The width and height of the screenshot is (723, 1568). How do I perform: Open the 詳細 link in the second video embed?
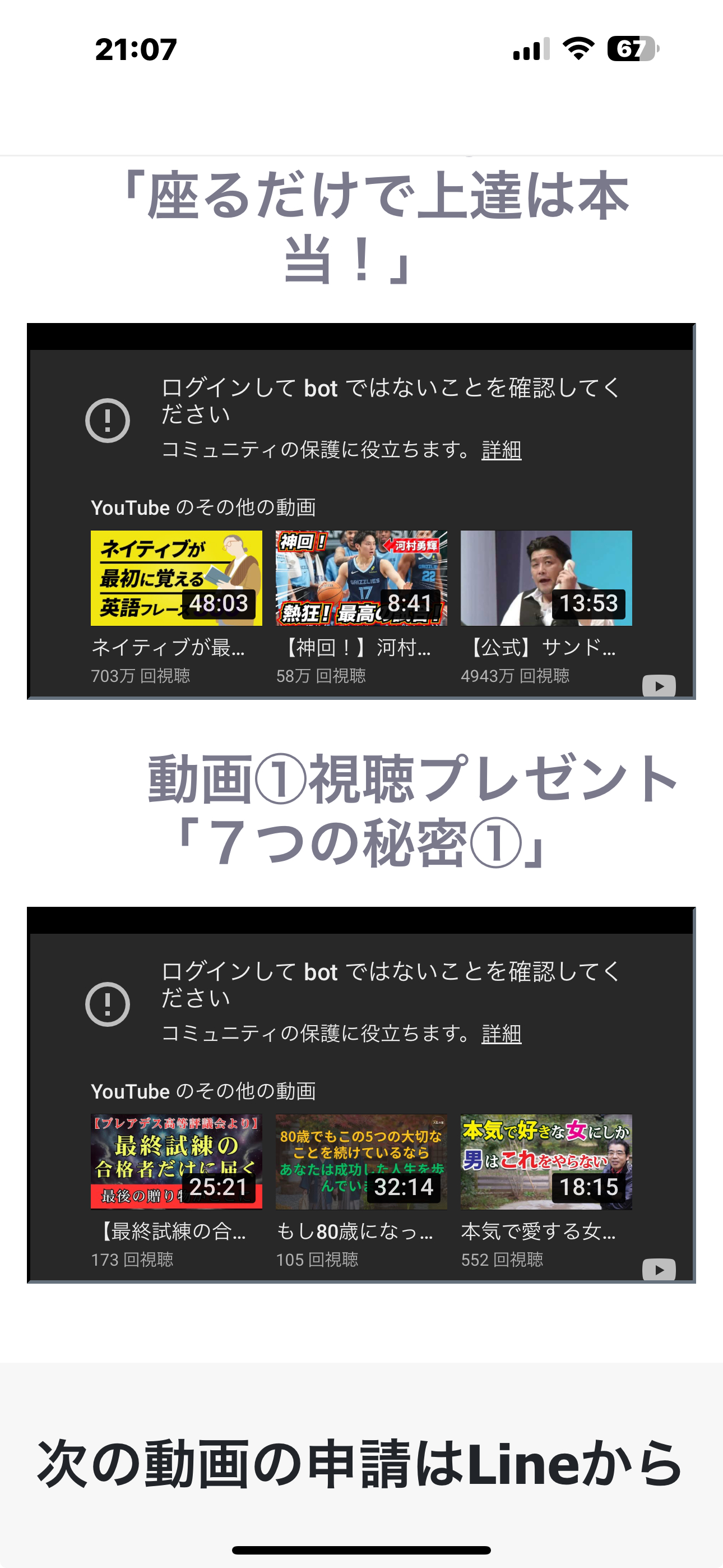pos(502,1034)
